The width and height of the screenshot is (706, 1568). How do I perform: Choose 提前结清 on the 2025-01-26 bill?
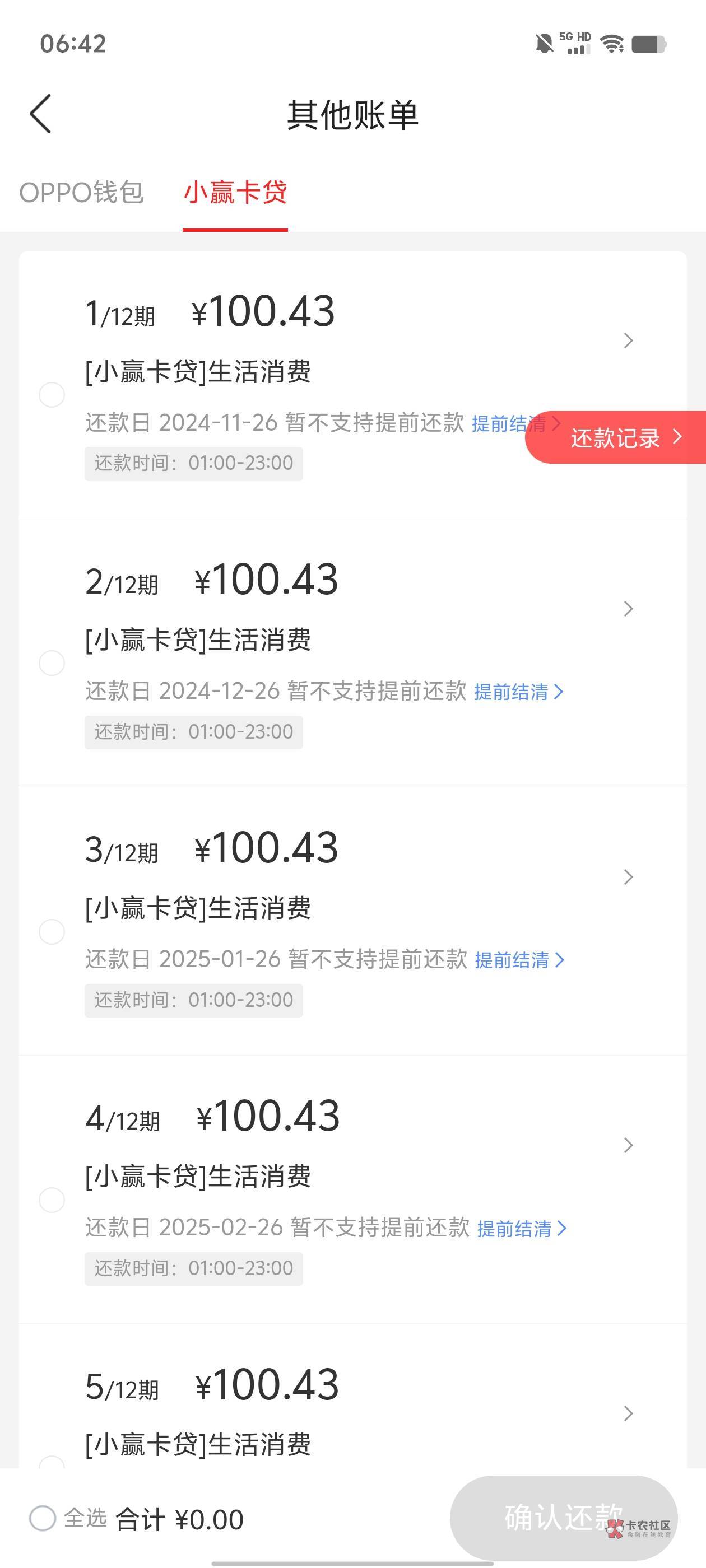pos(519,960)
